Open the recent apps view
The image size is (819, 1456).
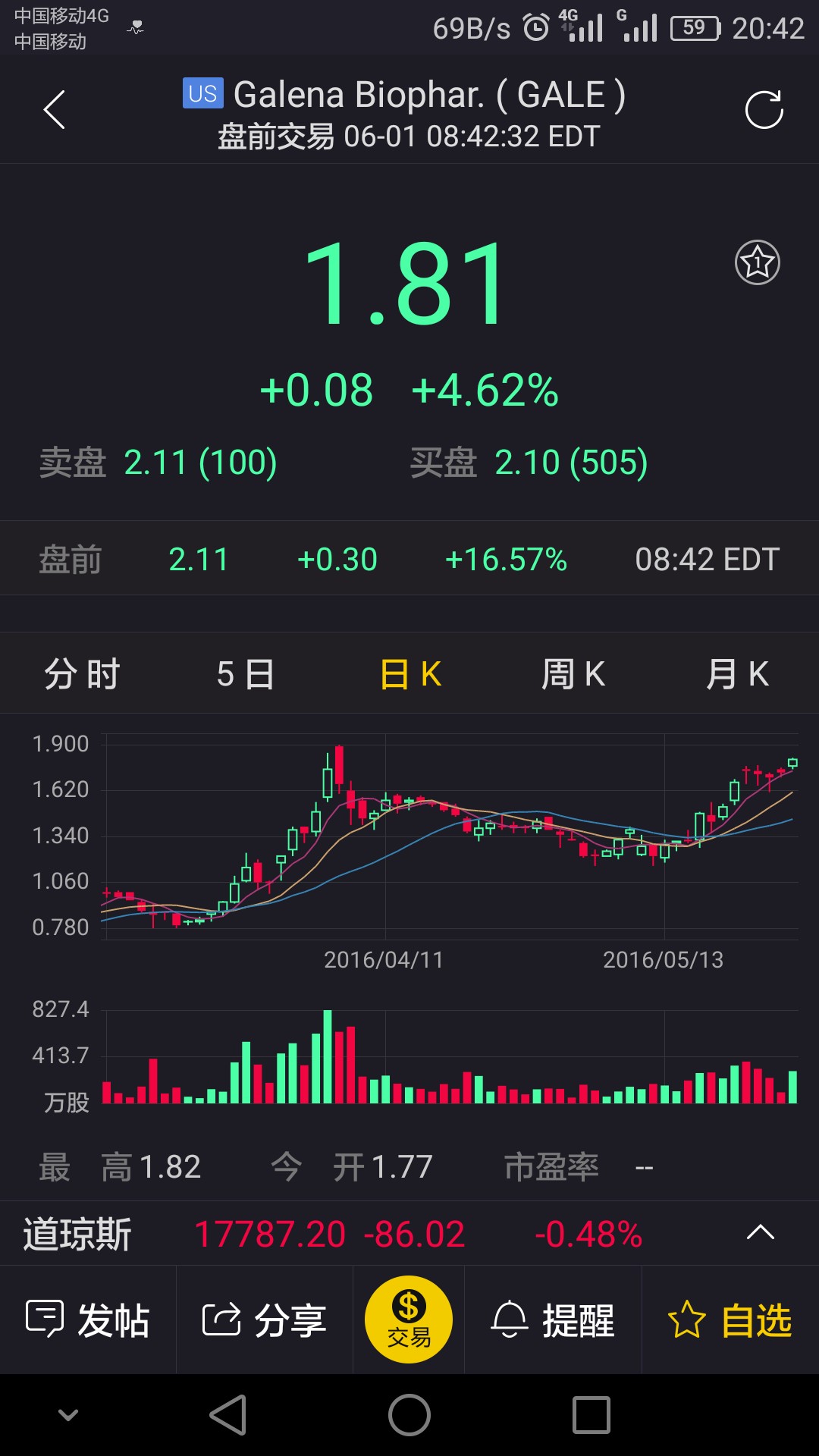pos(591,1415)
